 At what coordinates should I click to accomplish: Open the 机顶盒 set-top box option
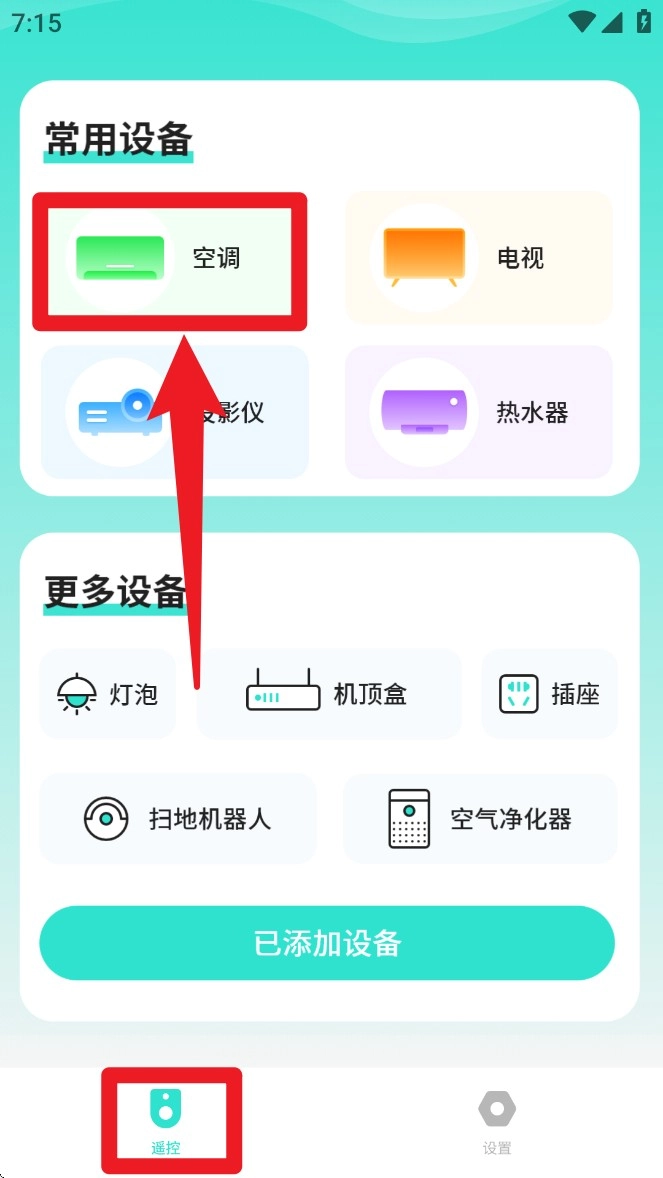click(x=328, y=694)
